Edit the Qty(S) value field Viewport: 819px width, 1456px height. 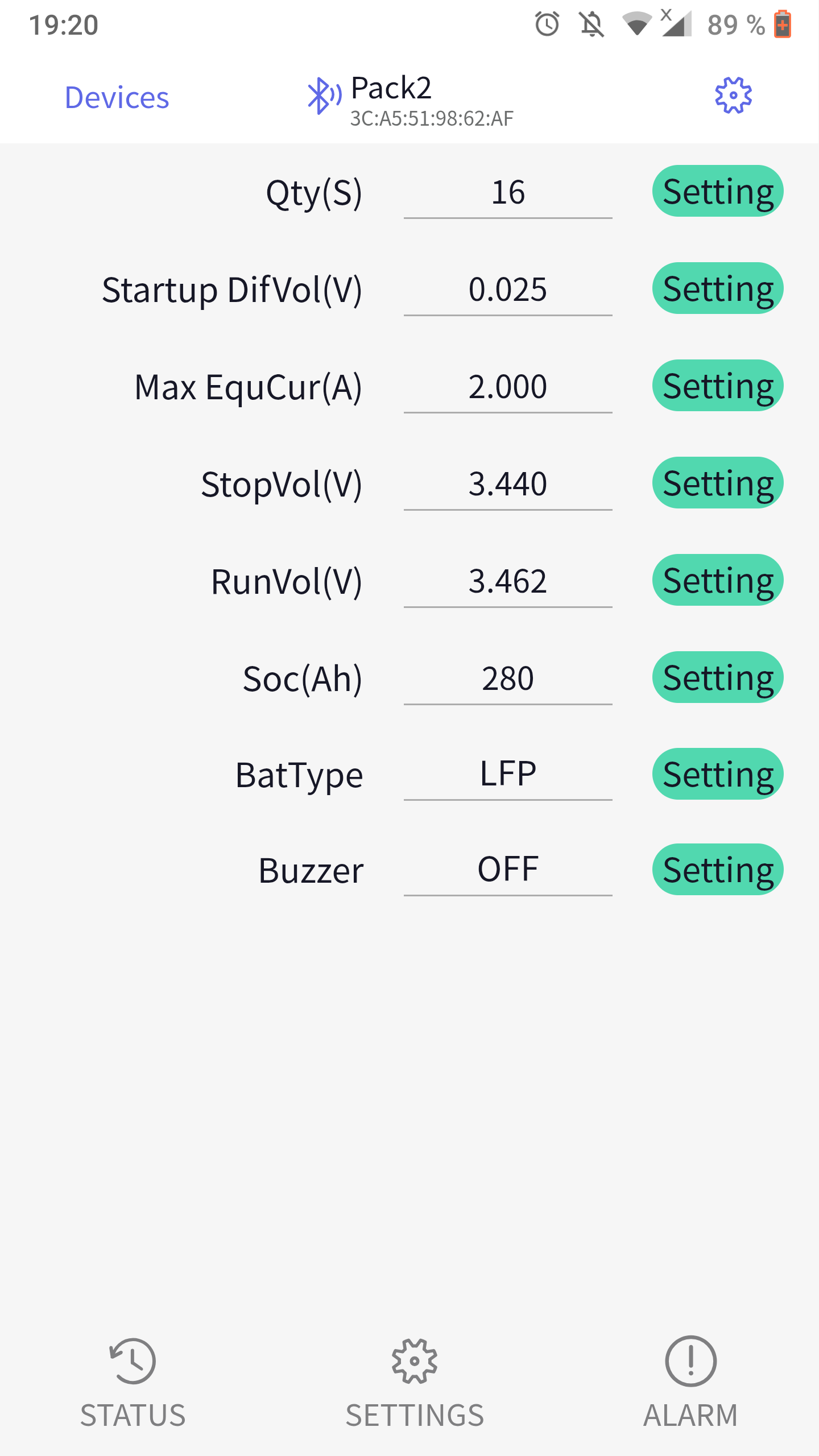click(x=507, y=193)
